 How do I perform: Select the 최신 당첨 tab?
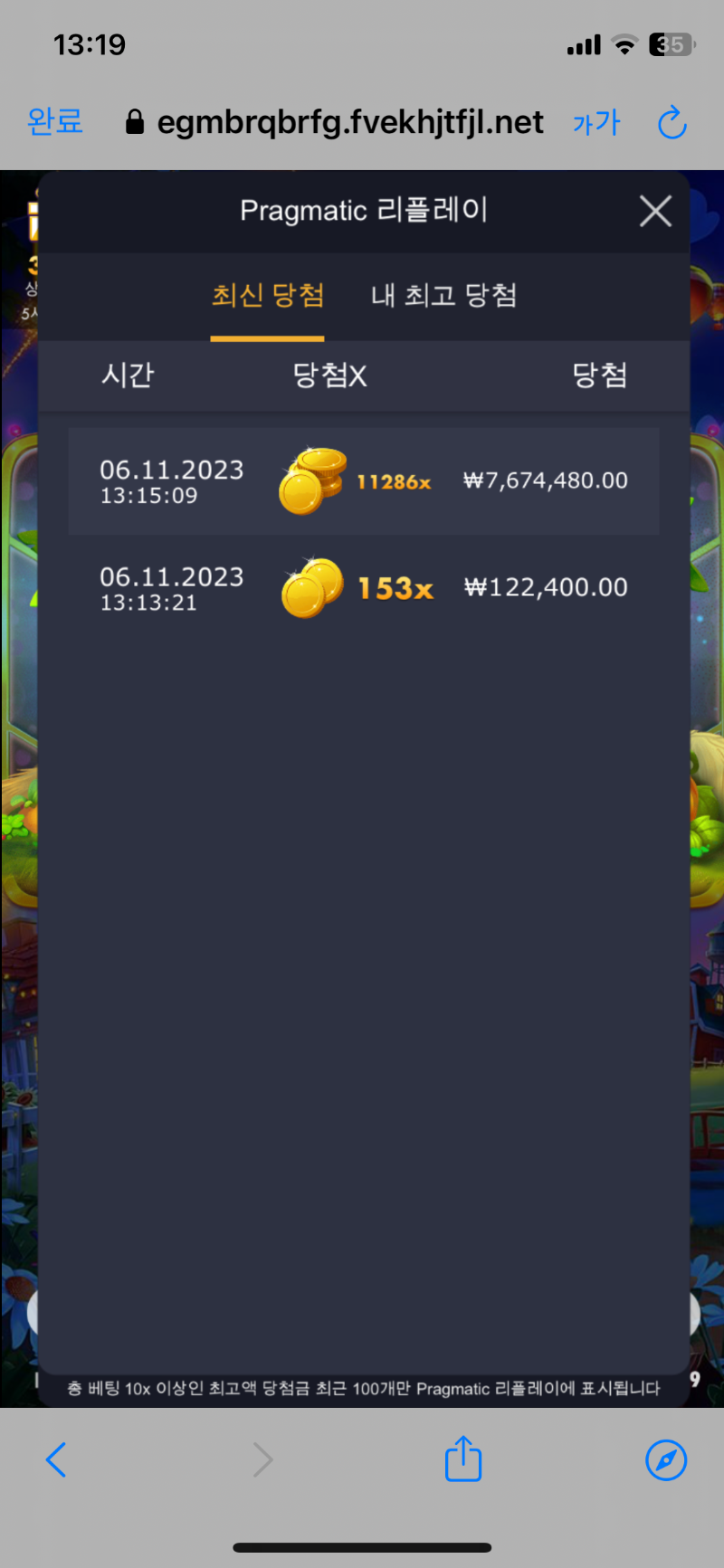268,295
